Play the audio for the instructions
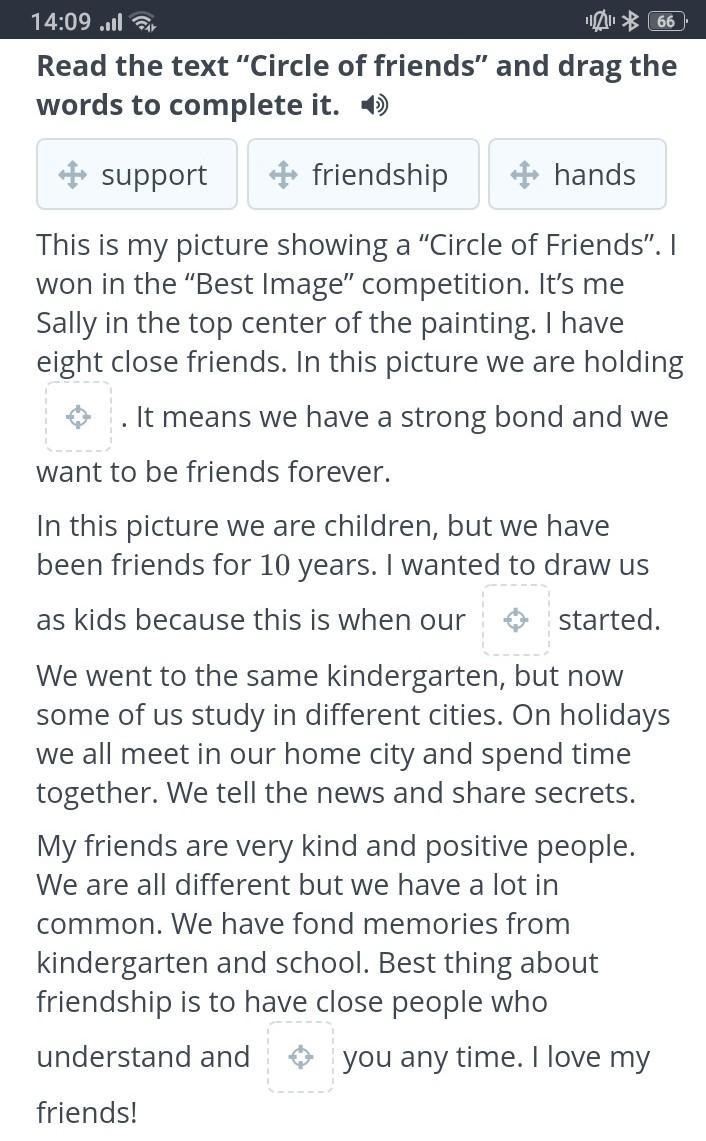Image resolution: width=706 pixels, height=1141 pixels. (375, 105)
